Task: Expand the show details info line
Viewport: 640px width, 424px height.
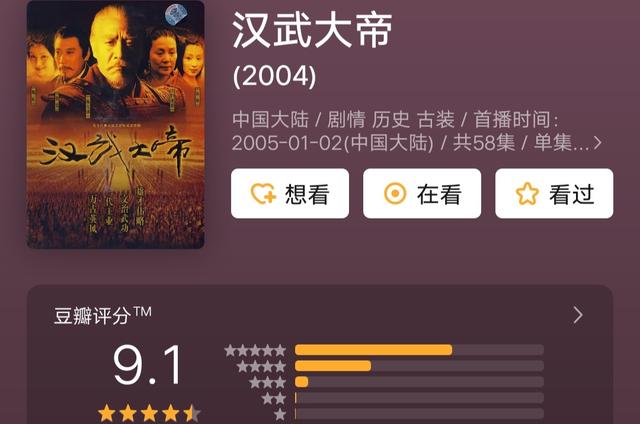Action: tap(598, 142)
